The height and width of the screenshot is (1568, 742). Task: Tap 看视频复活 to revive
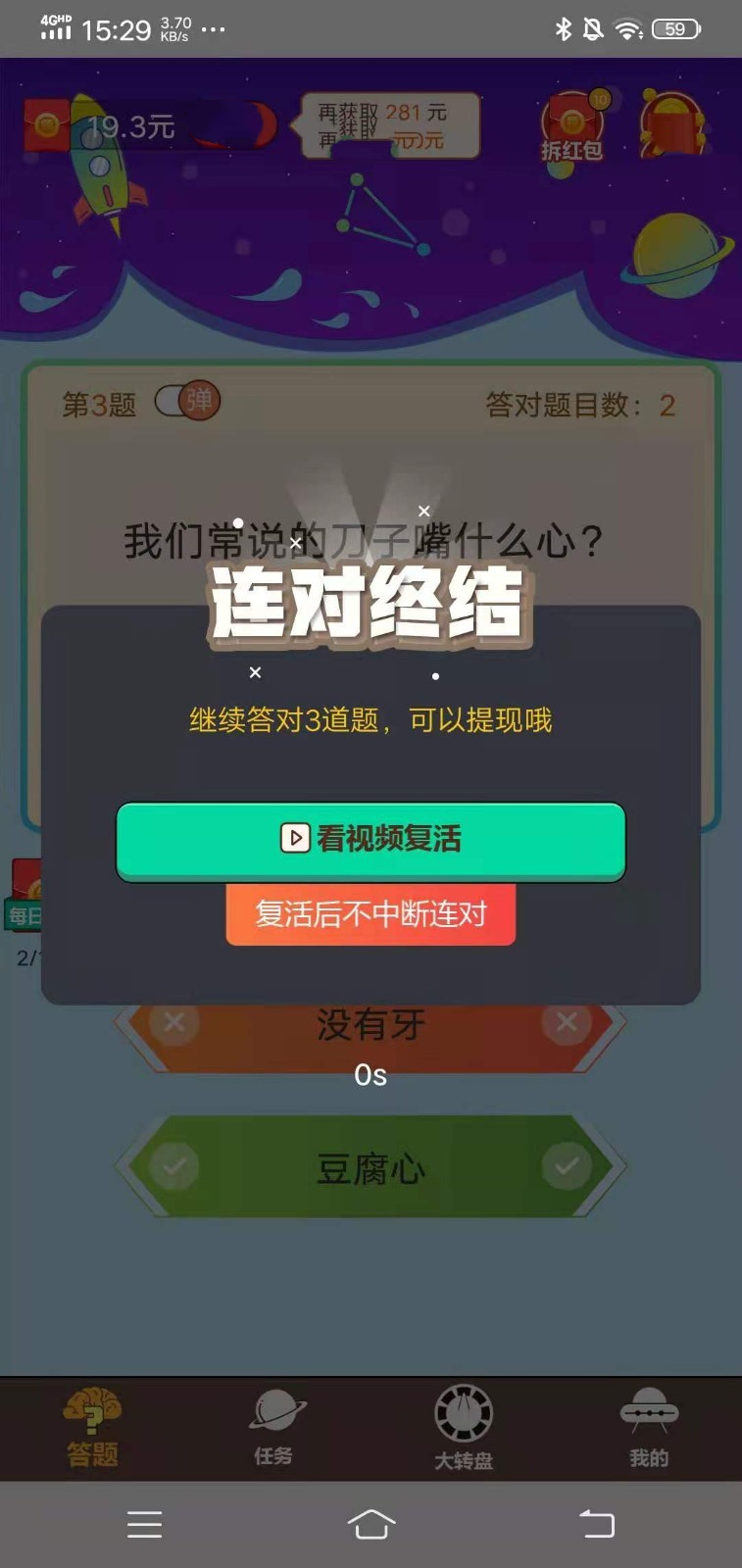tap(371, 841)
